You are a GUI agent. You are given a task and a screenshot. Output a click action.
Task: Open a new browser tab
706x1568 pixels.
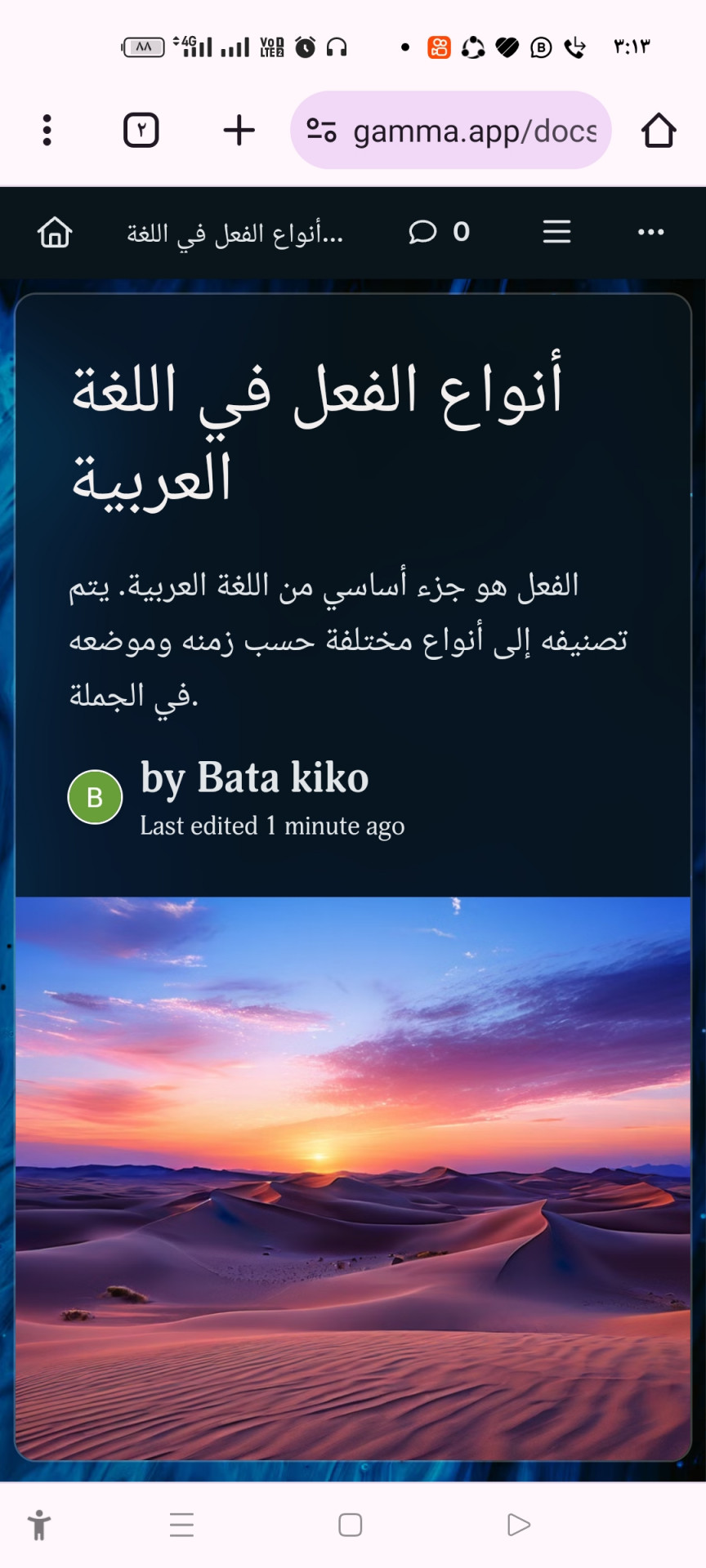pyautogui.click(x=239, y=130)
